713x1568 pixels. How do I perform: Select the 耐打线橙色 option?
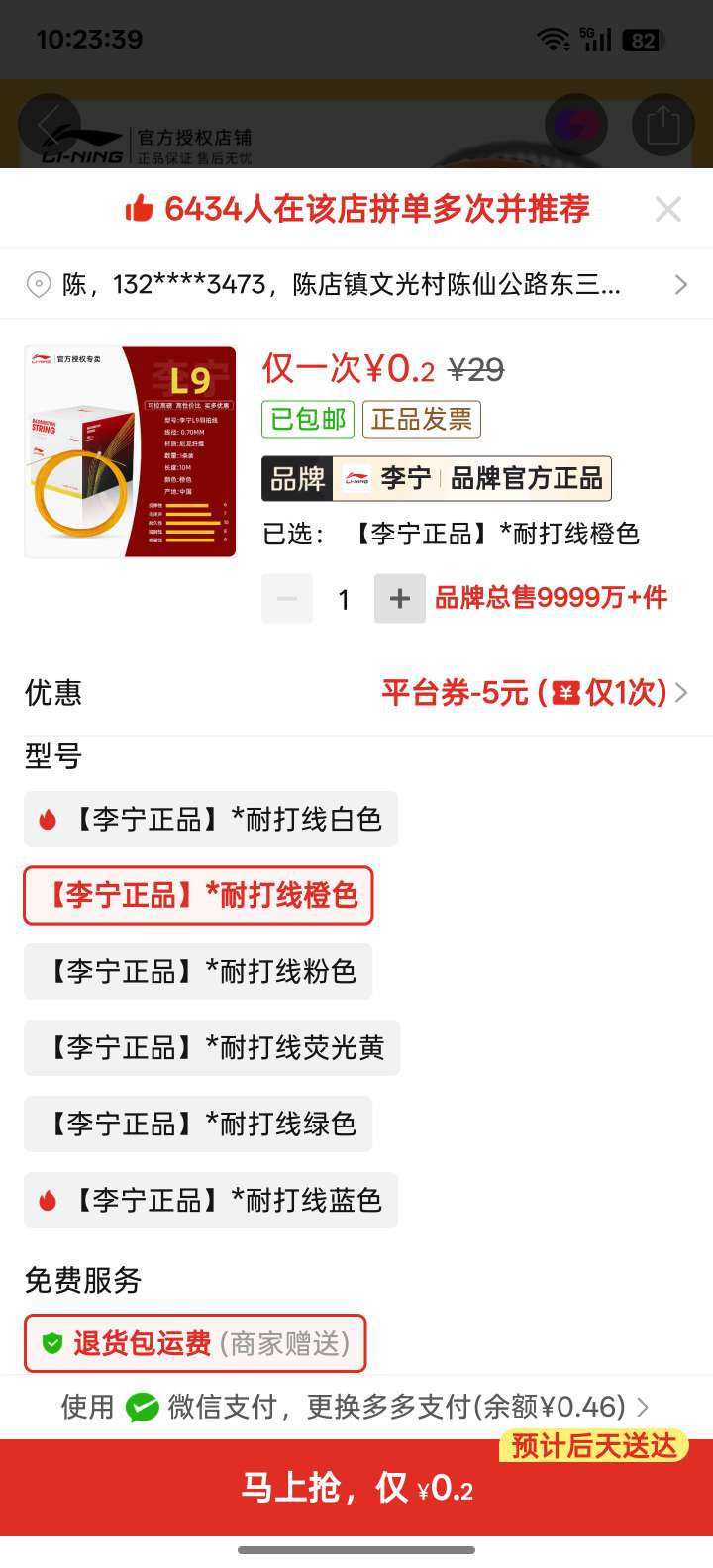pyautogui.click(x=198, y=896)
